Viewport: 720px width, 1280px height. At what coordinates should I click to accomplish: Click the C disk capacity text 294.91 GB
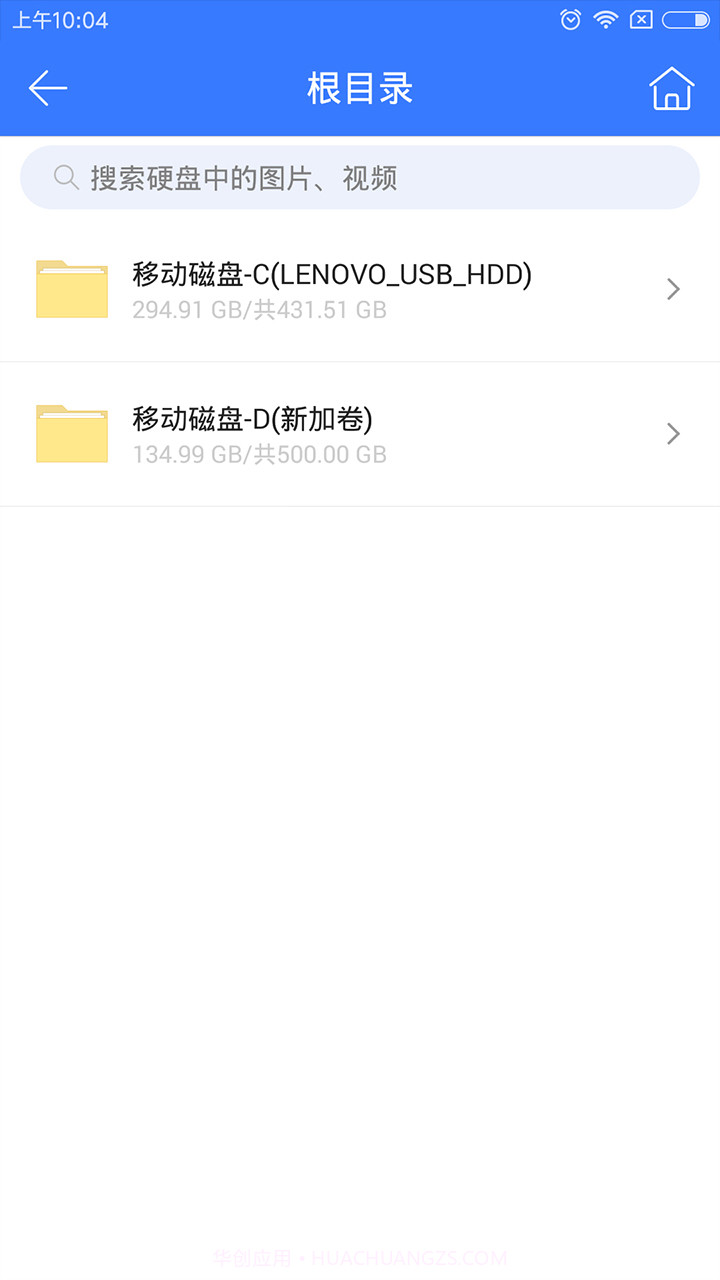(186, 310)
